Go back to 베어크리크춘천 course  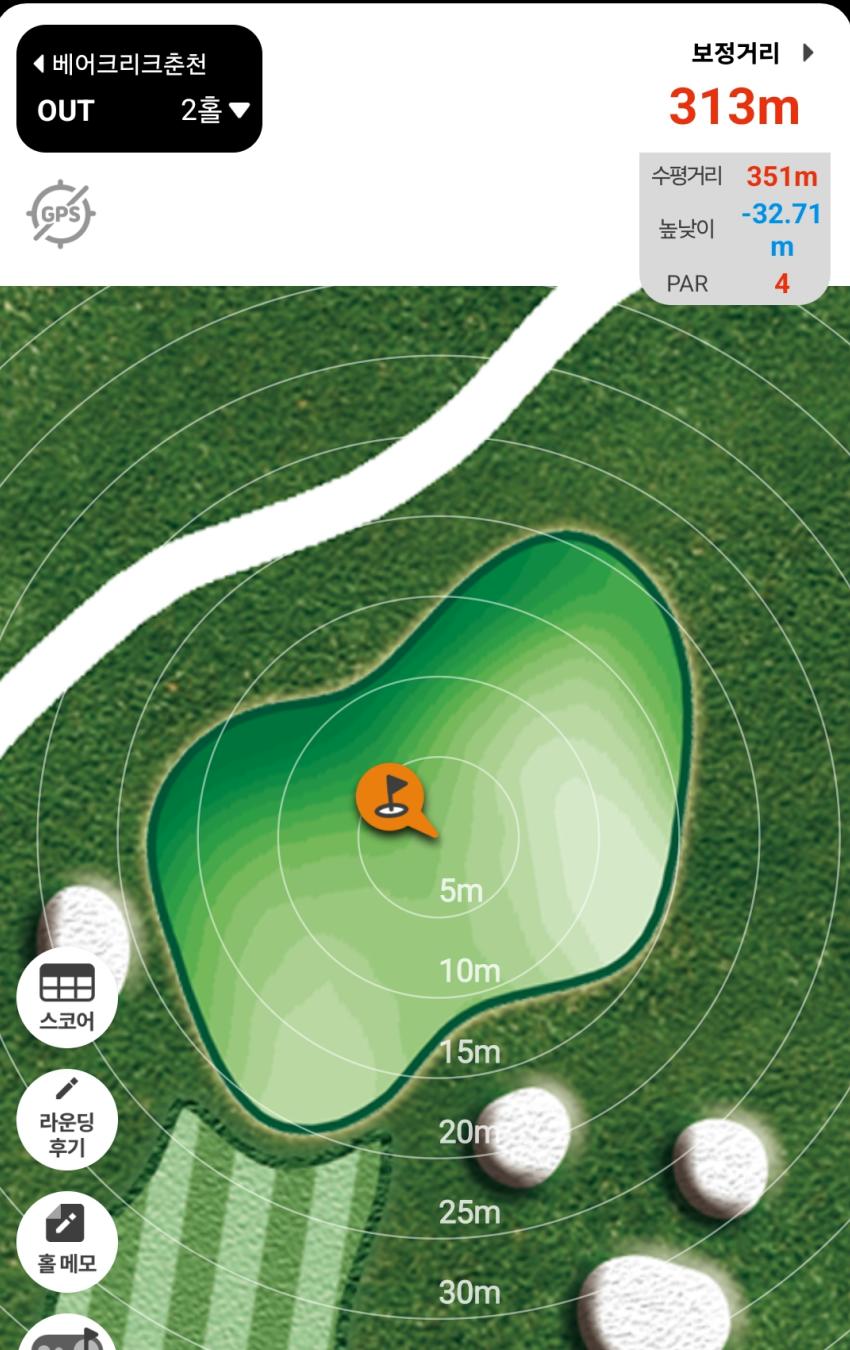coord(120,65)
